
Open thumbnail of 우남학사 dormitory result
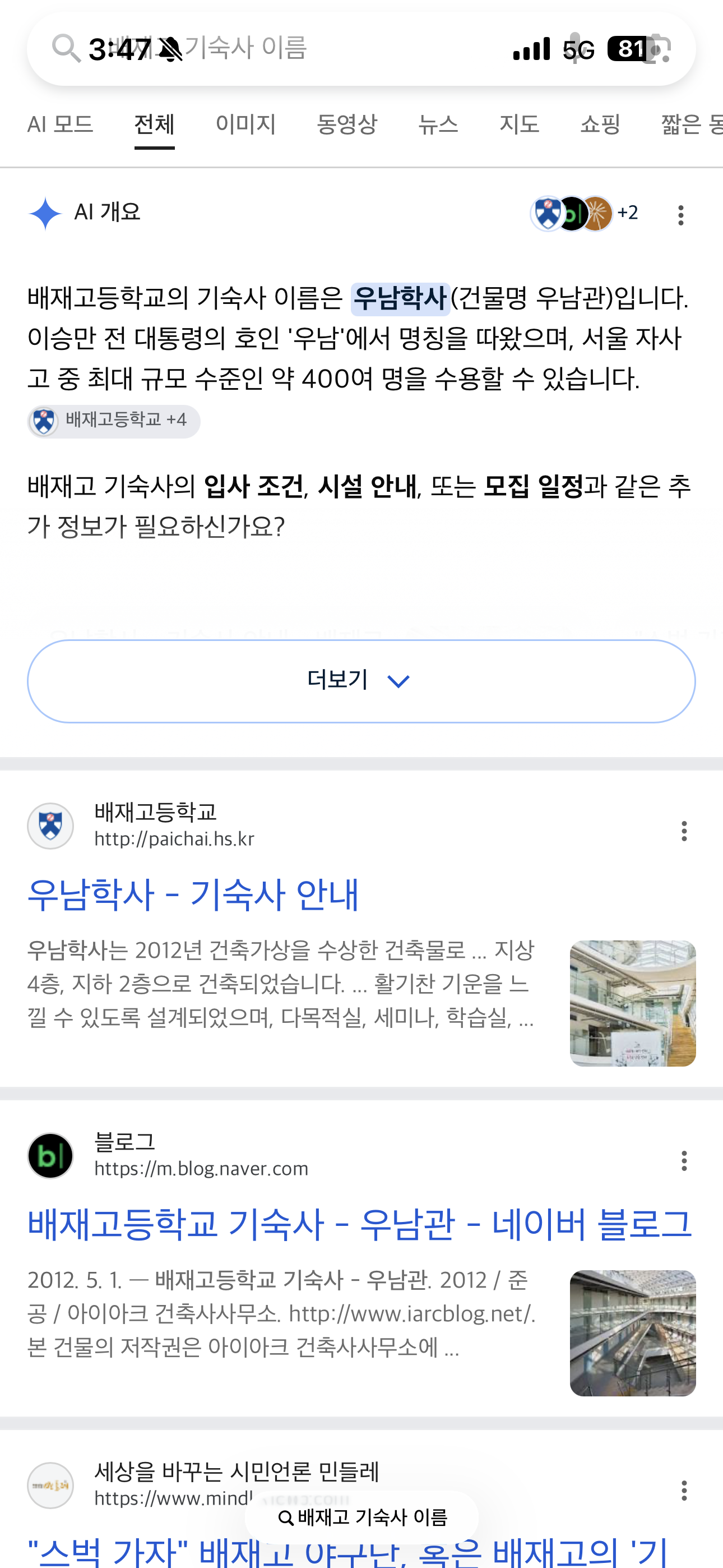632,1003
